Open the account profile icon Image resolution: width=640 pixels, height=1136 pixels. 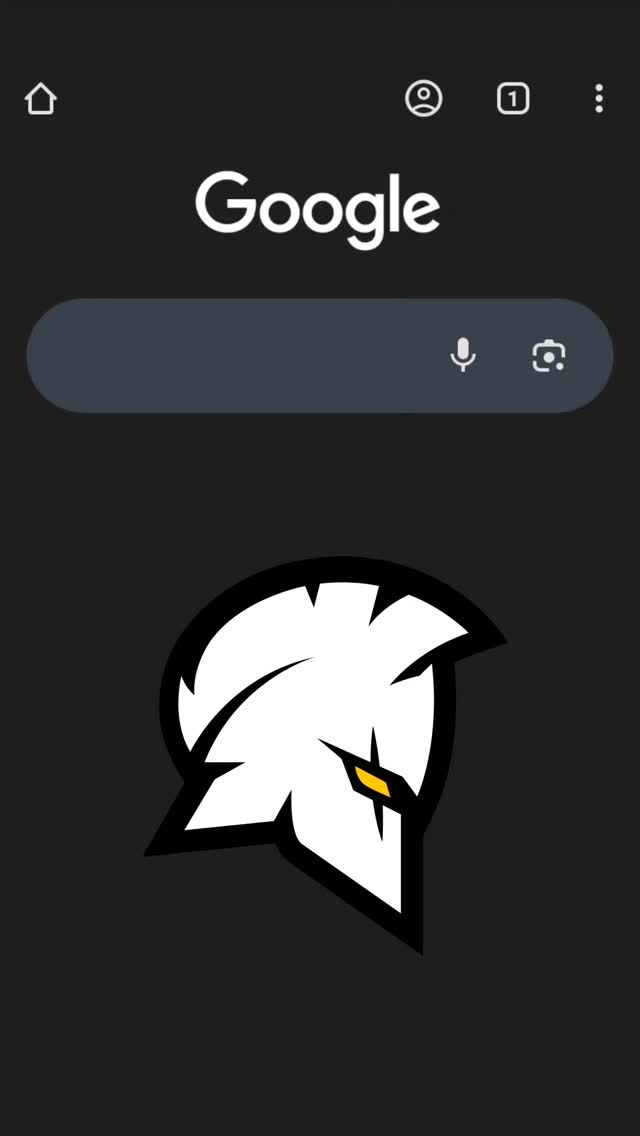pos(423,99)
